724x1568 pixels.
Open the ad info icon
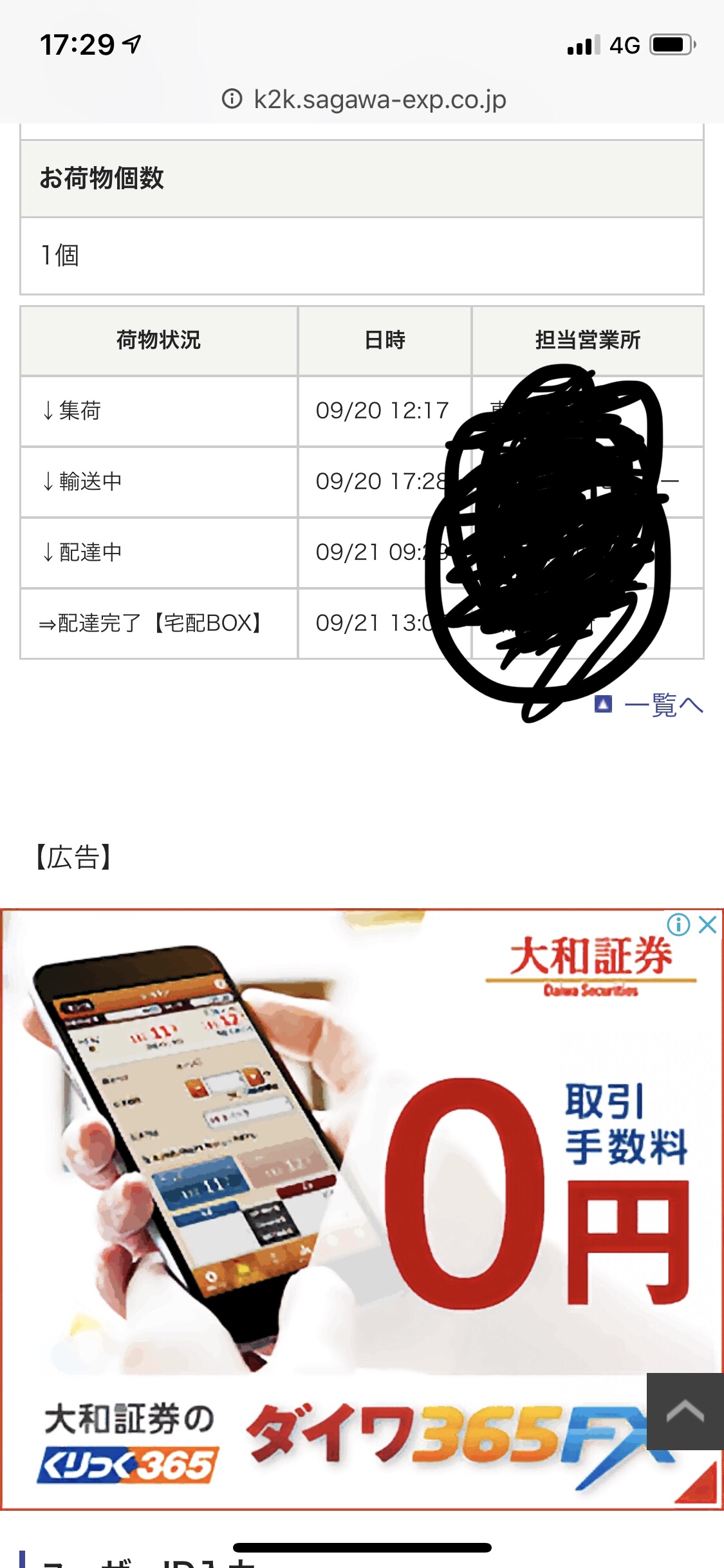[678, 925]
